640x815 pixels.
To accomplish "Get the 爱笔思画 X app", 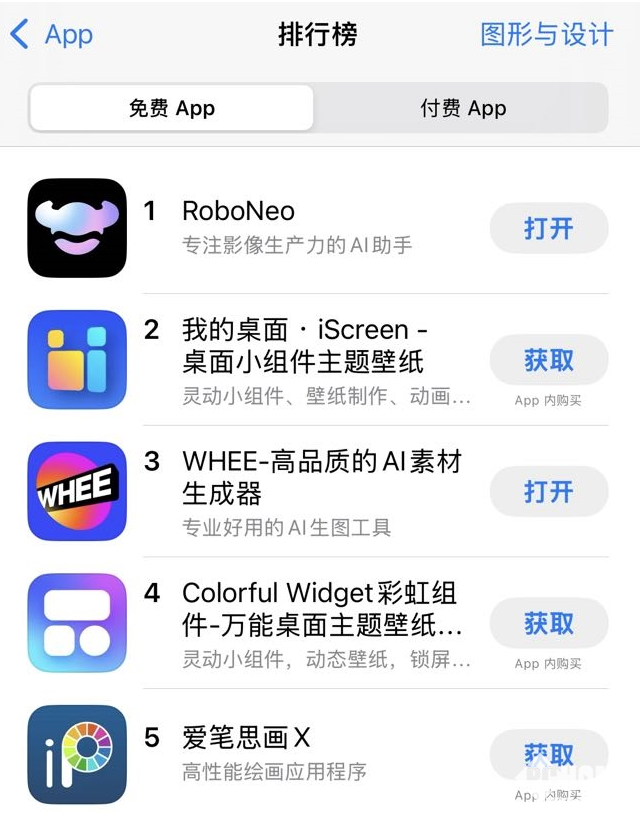I will [548, 755].
